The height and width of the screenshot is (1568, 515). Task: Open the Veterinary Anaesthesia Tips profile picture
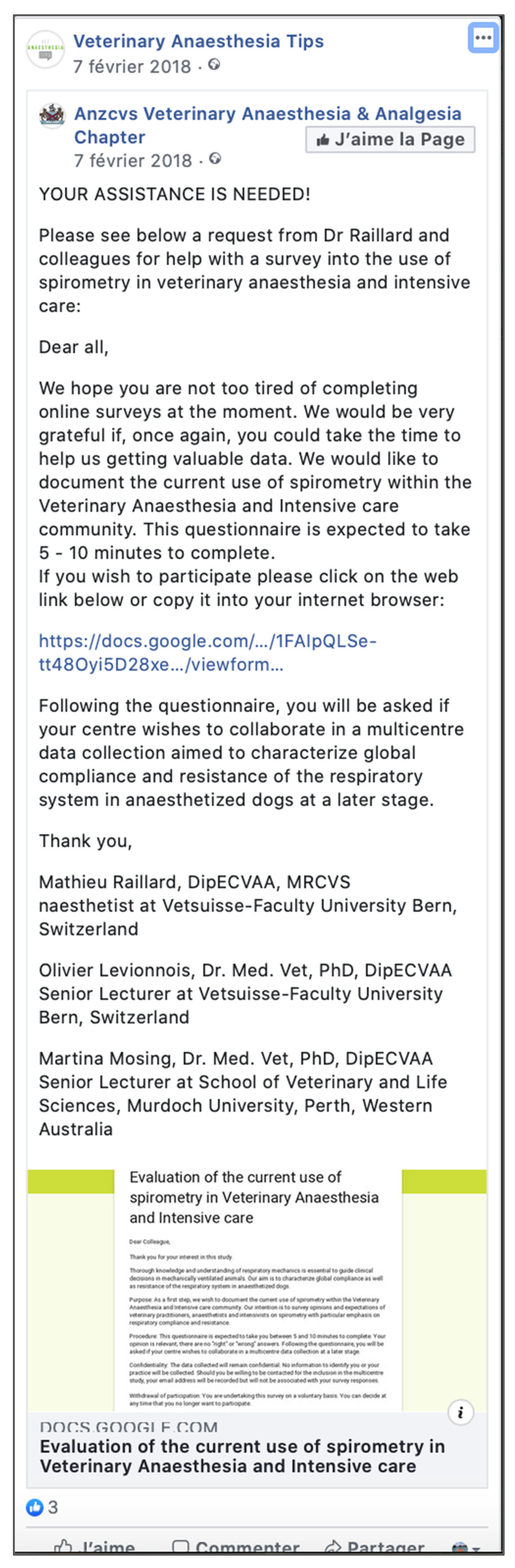46,49
